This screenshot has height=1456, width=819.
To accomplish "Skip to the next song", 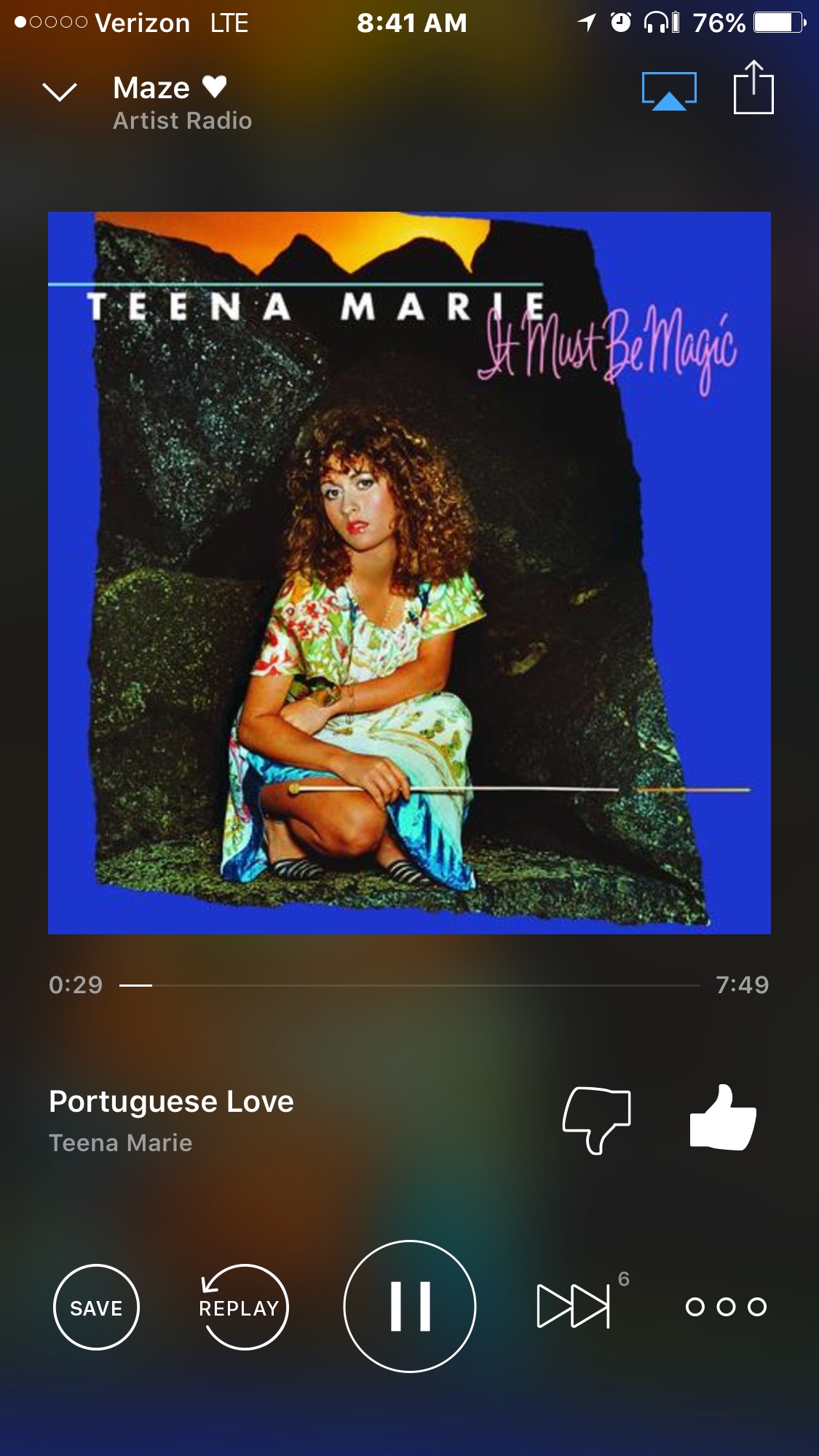I will [574, 1306].
